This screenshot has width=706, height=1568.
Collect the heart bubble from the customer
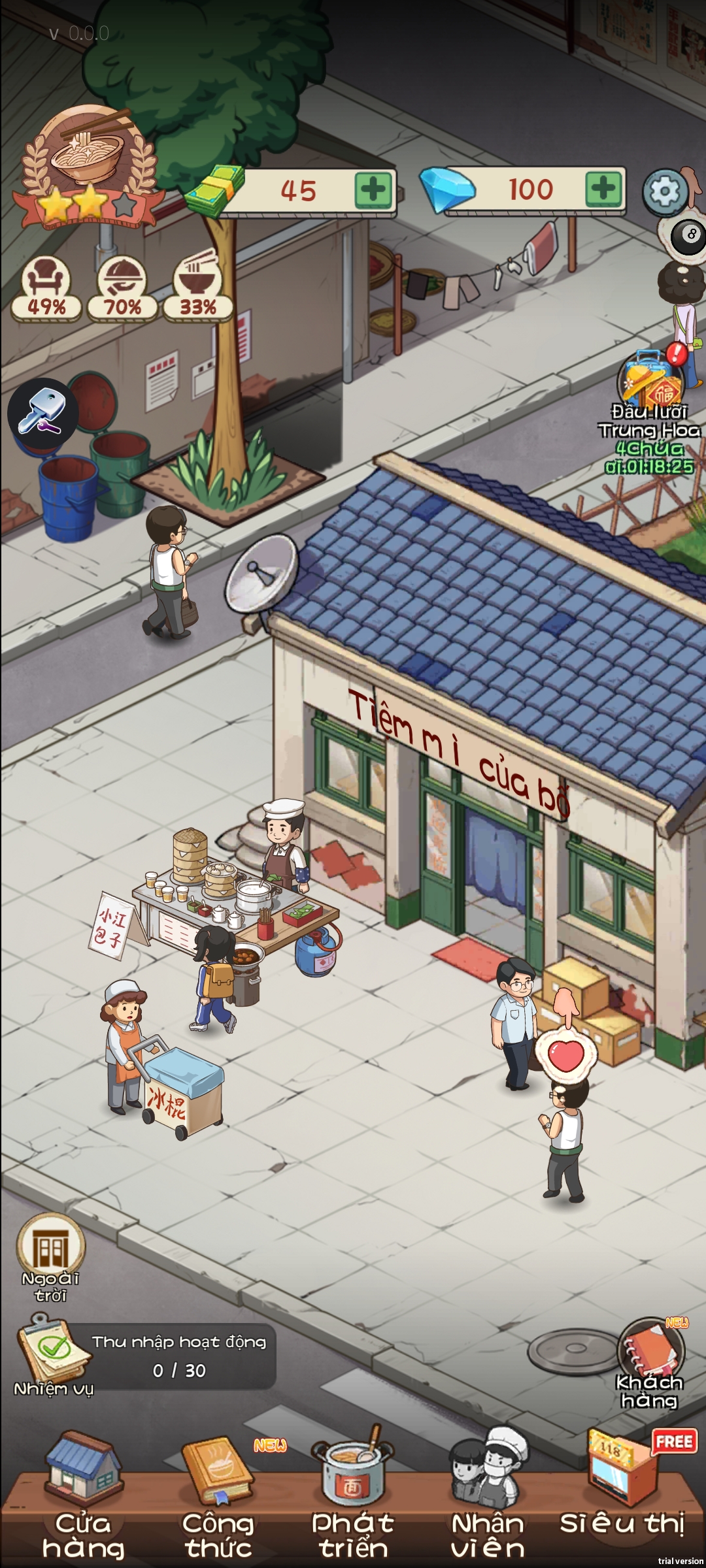point(566,1056)
